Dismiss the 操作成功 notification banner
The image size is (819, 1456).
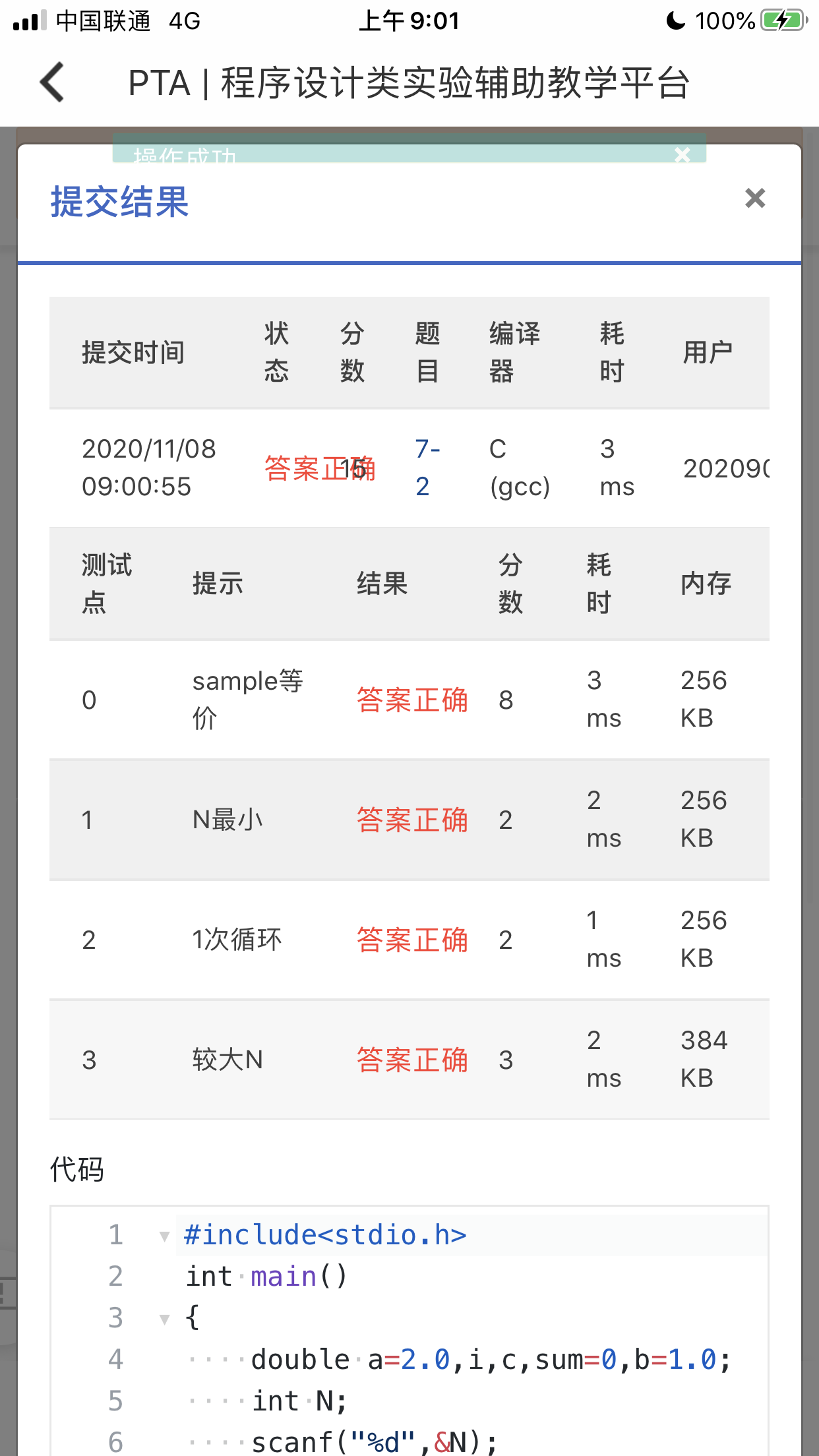point(682,155)
